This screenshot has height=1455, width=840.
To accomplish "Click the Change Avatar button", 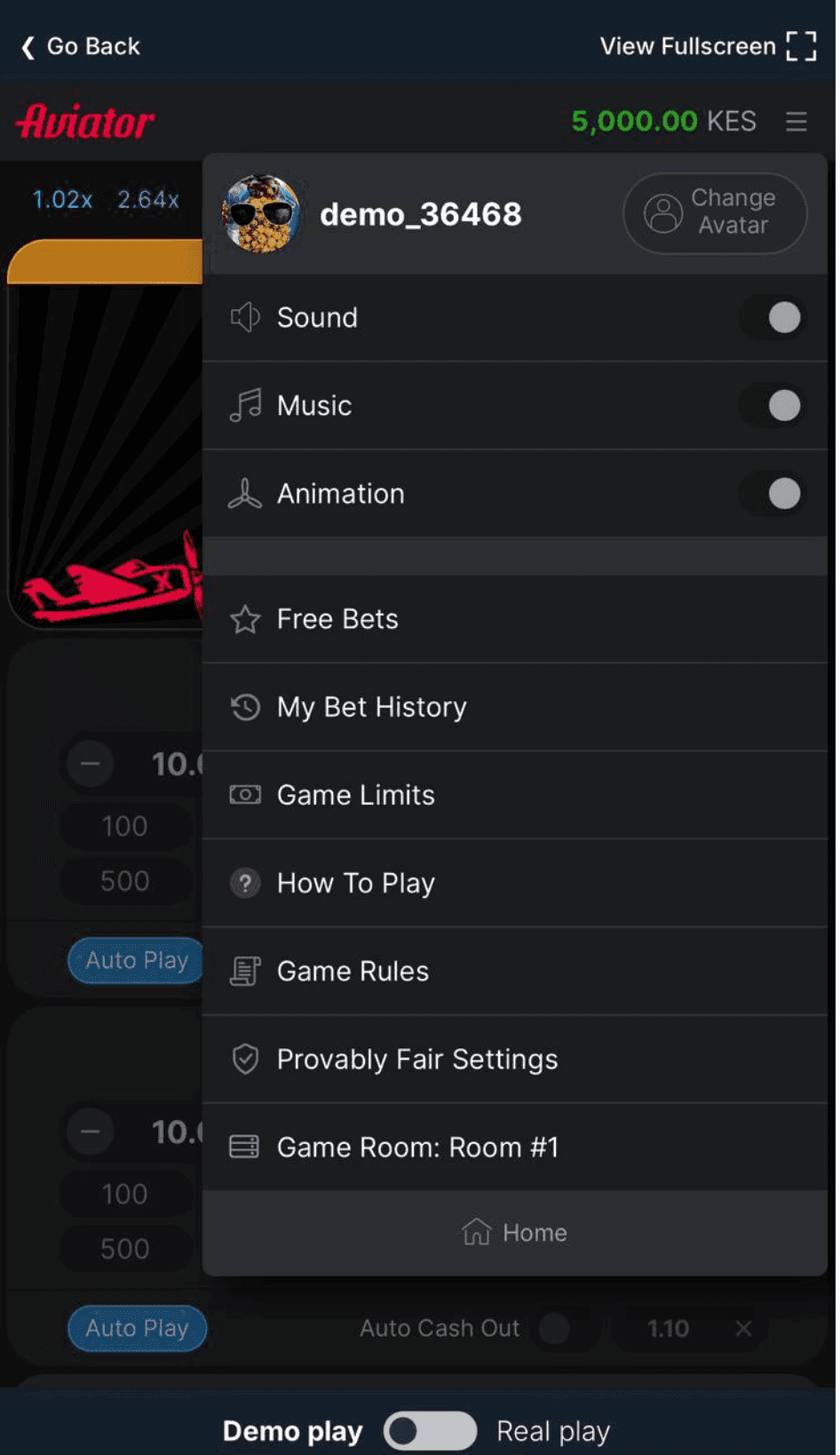I will pos(715,213).
